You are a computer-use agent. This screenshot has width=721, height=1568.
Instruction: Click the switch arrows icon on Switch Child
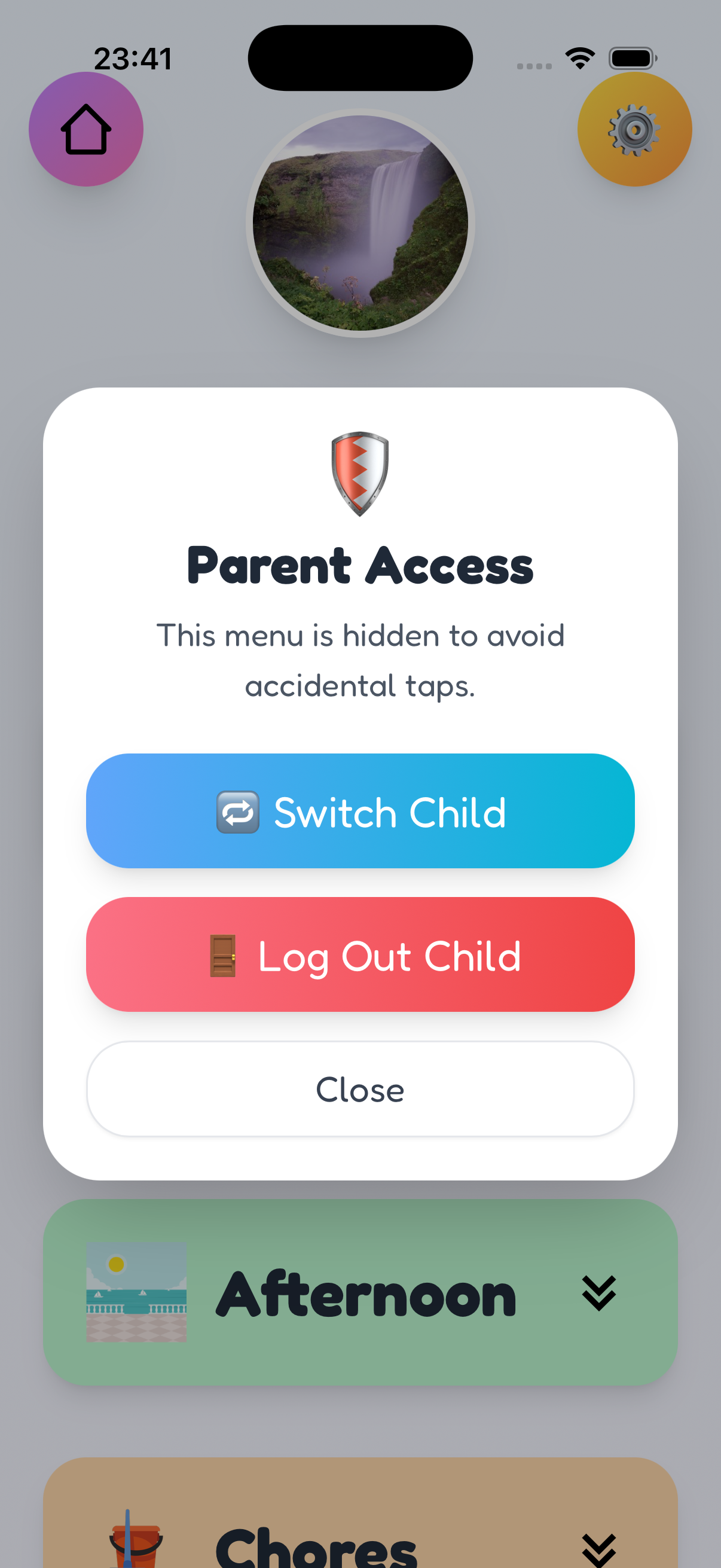click(238, 812)
